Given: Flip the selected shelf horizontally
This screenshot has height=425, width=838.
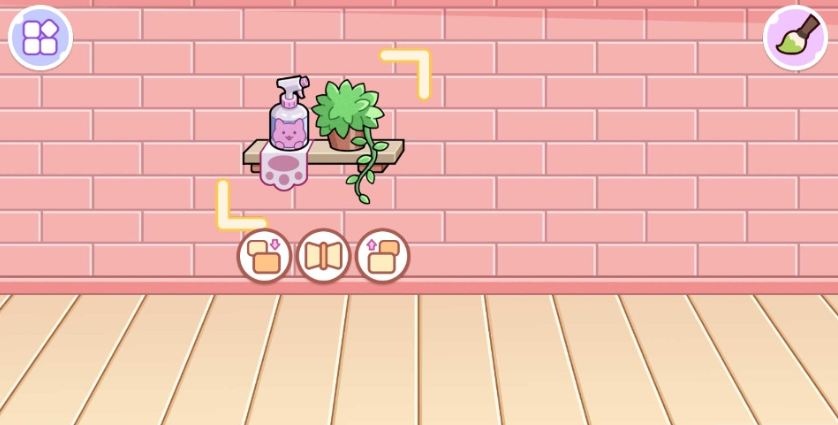Looking at the screenshot, I should pos(323,256).
